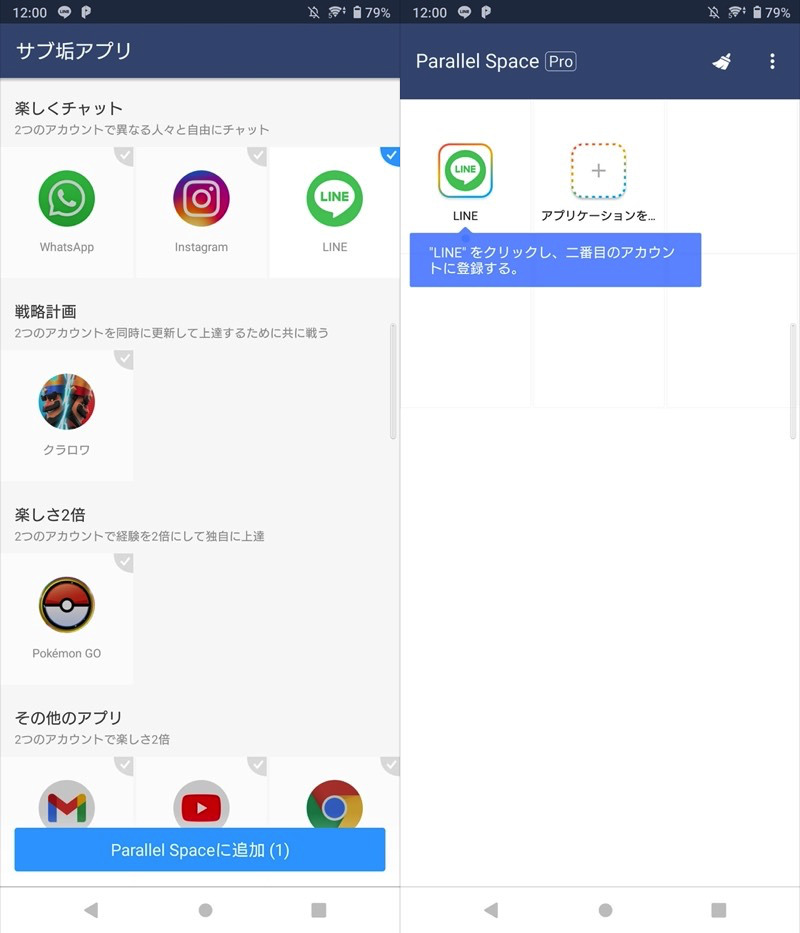Select the クラロワ game tile
This screenshot has height=933, width=800.
click(x=67, y=415)
